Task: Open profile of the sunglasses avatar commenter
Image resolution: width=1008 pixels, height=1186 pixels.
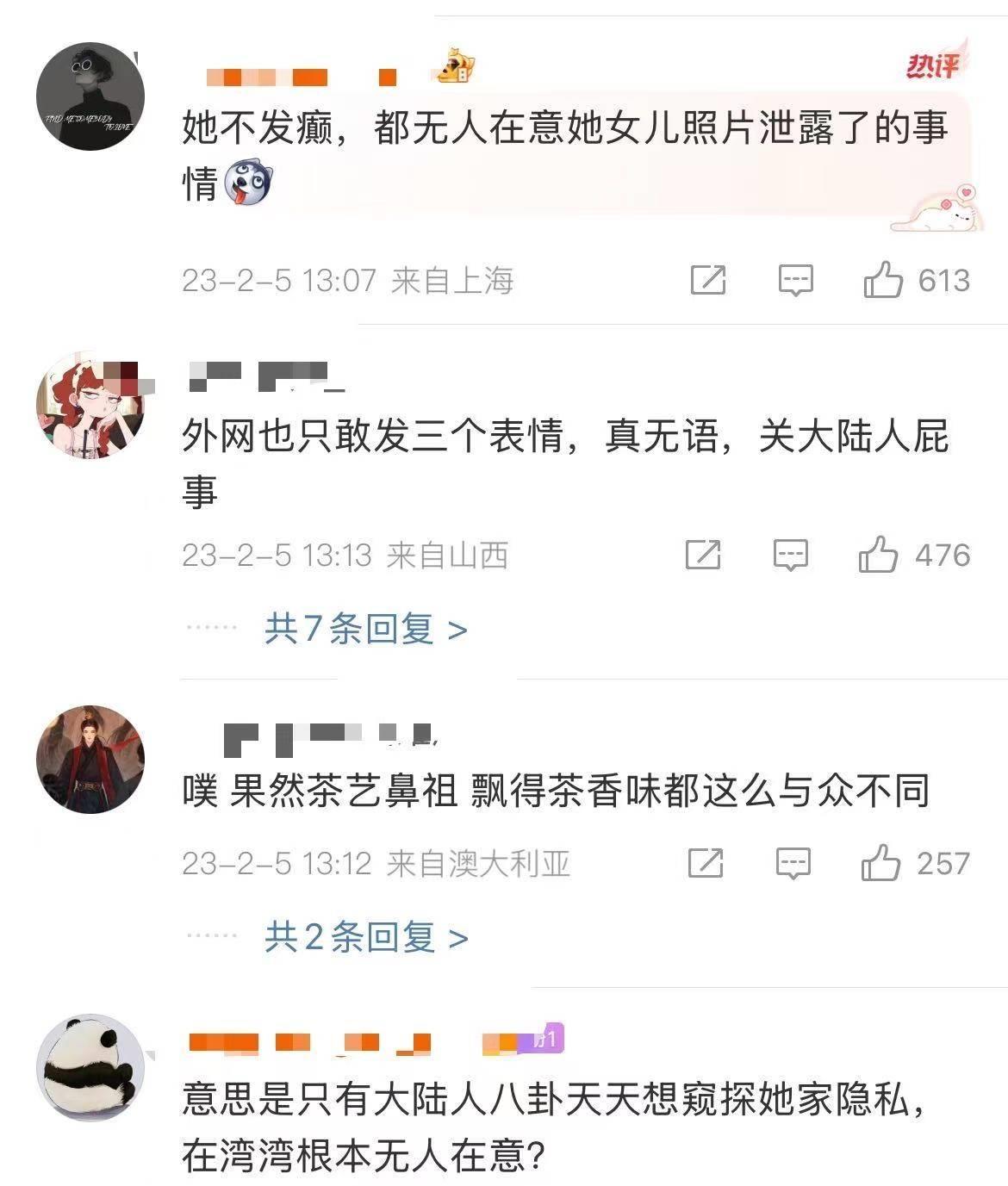Action: (x=90, y=96)
